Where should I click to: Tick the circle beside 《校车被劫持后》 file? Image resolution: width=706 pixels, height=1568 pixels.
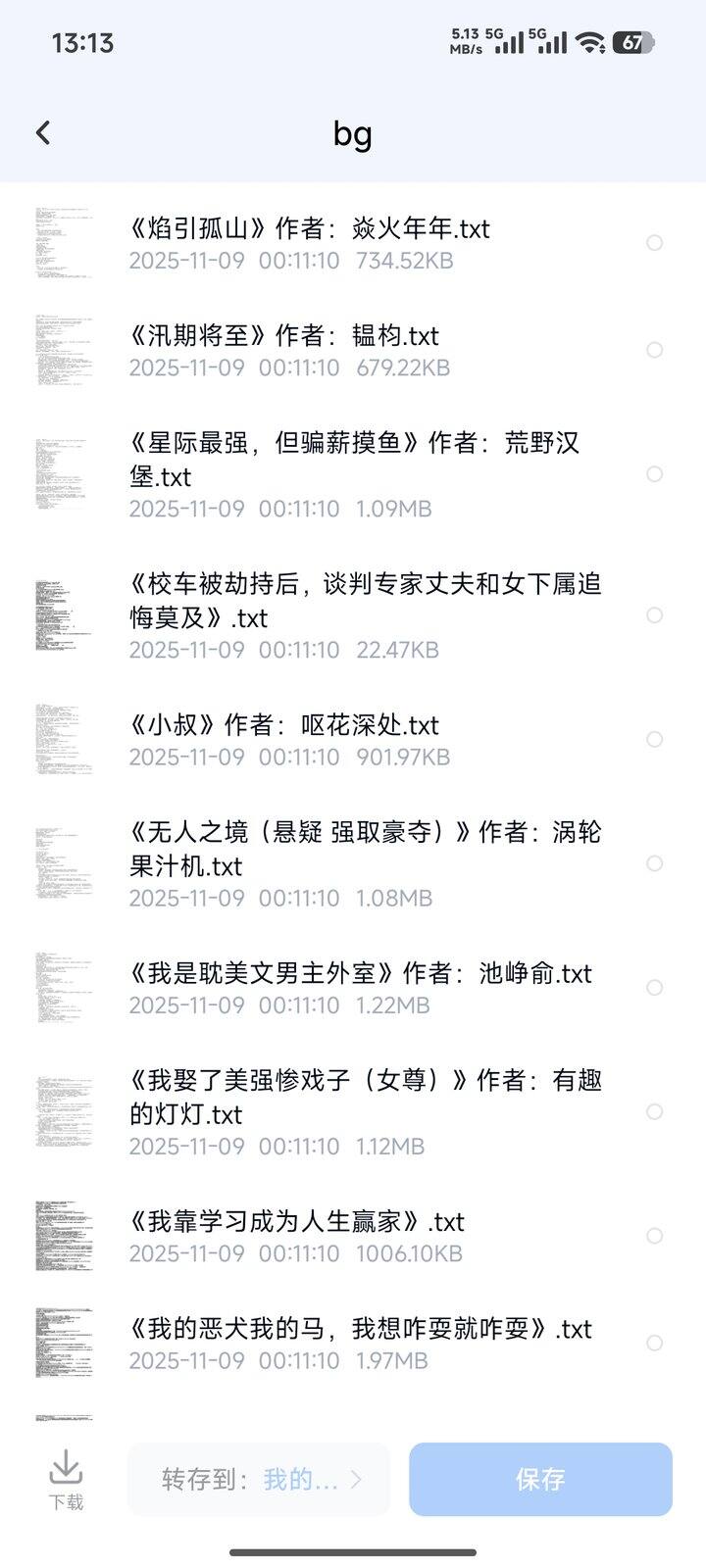point(654,615)
